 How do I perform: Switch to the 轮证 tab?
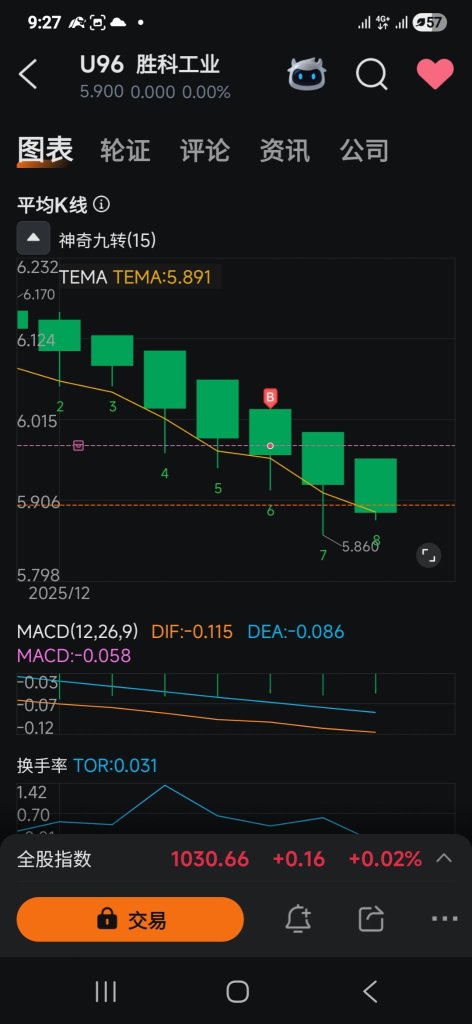[x=125, y=150]
